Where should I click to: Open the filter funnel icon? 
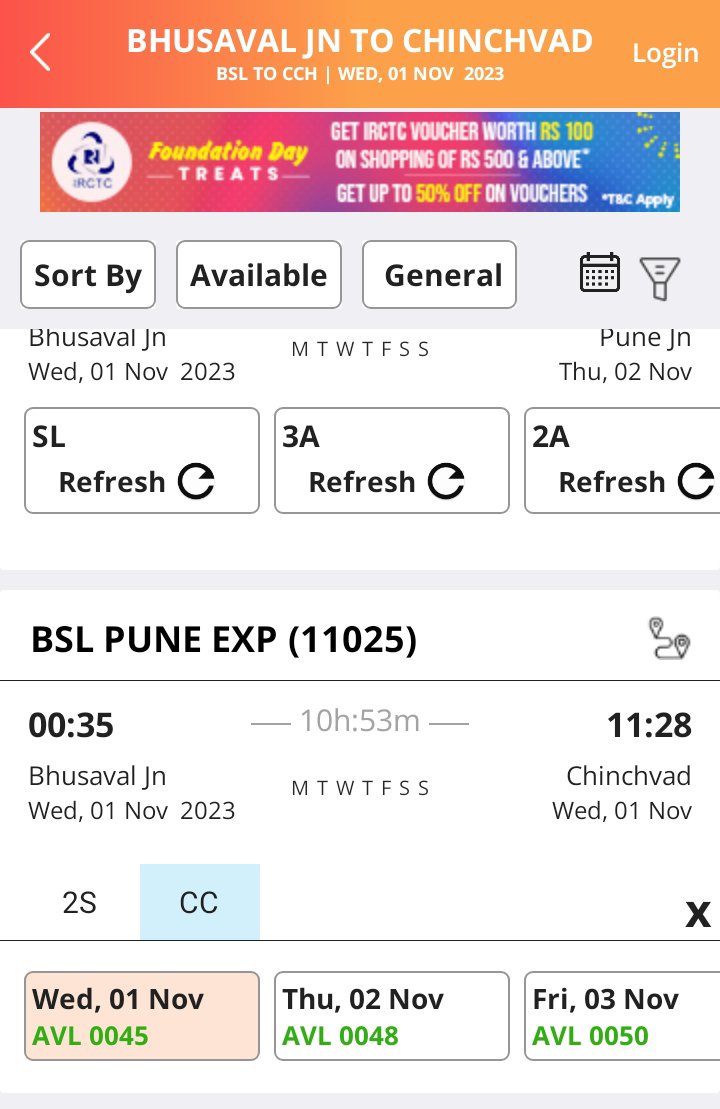pyautogui.click(x=660, y=277)
